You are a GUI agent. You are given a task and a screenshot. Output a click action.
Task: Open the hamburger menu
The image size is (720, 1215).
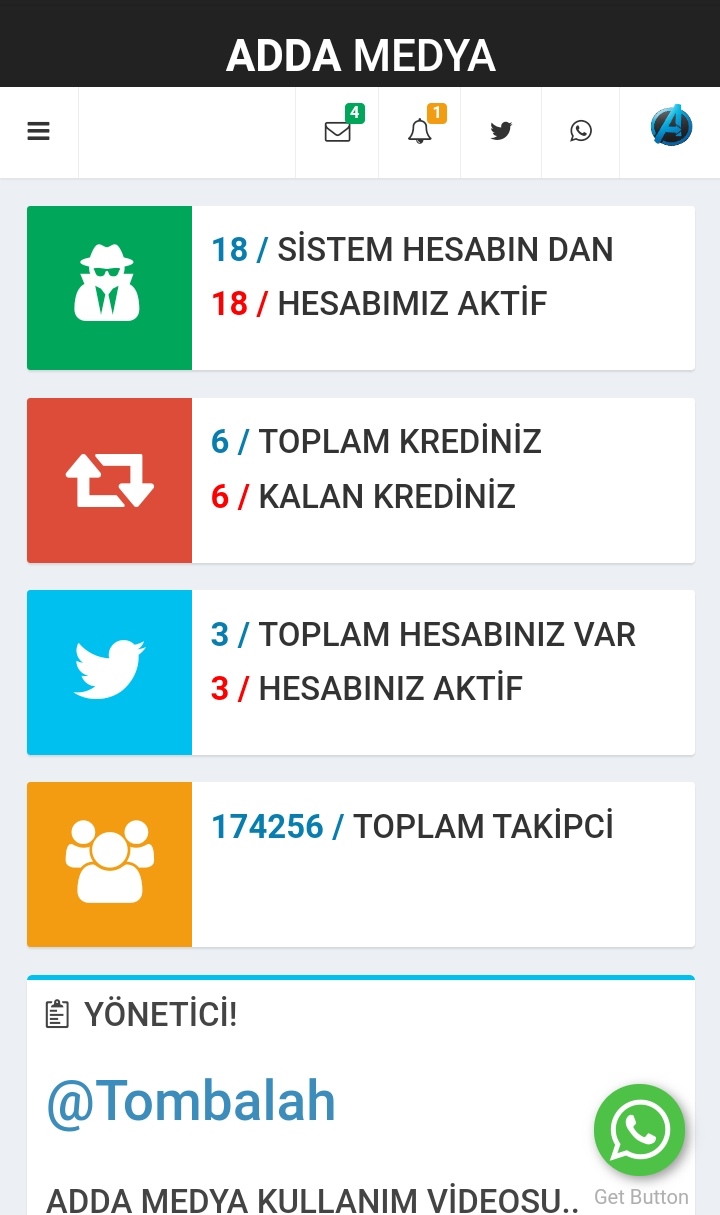tap(38, 131)
